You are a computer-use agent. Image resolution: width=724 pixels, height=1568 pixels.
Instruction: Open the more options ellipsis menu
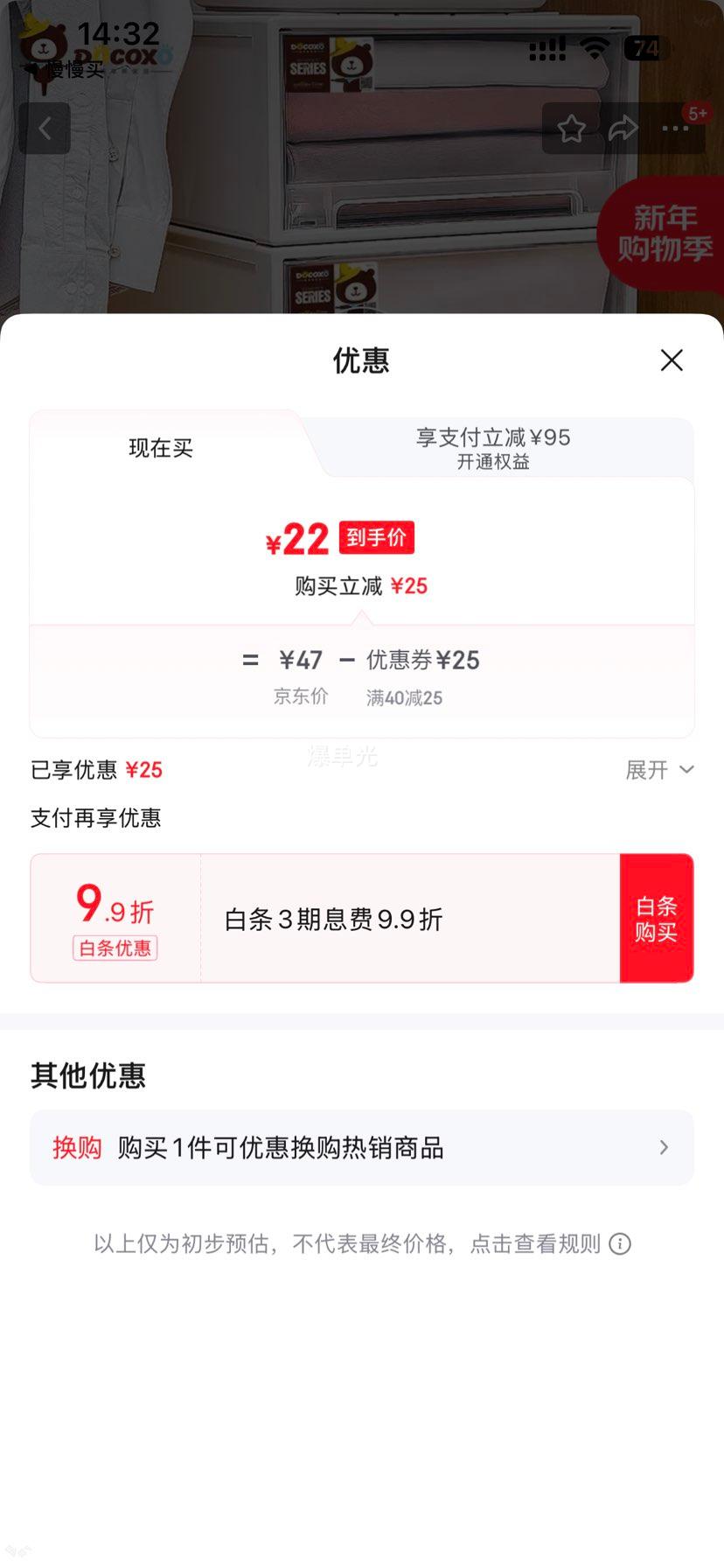(x=674, y=128)
